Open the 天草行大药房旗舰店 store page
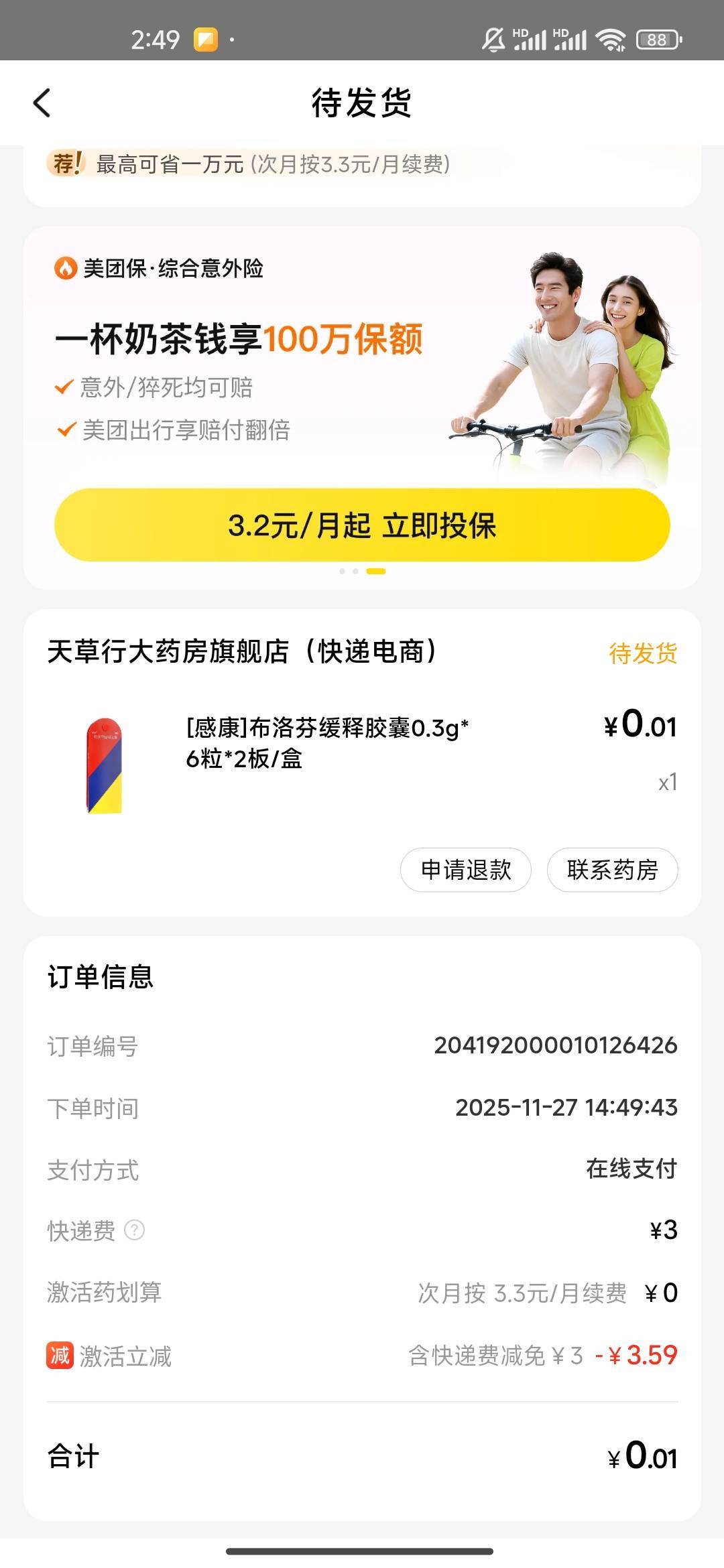This screenshot has width=724, height=1568. pos(243,651)
